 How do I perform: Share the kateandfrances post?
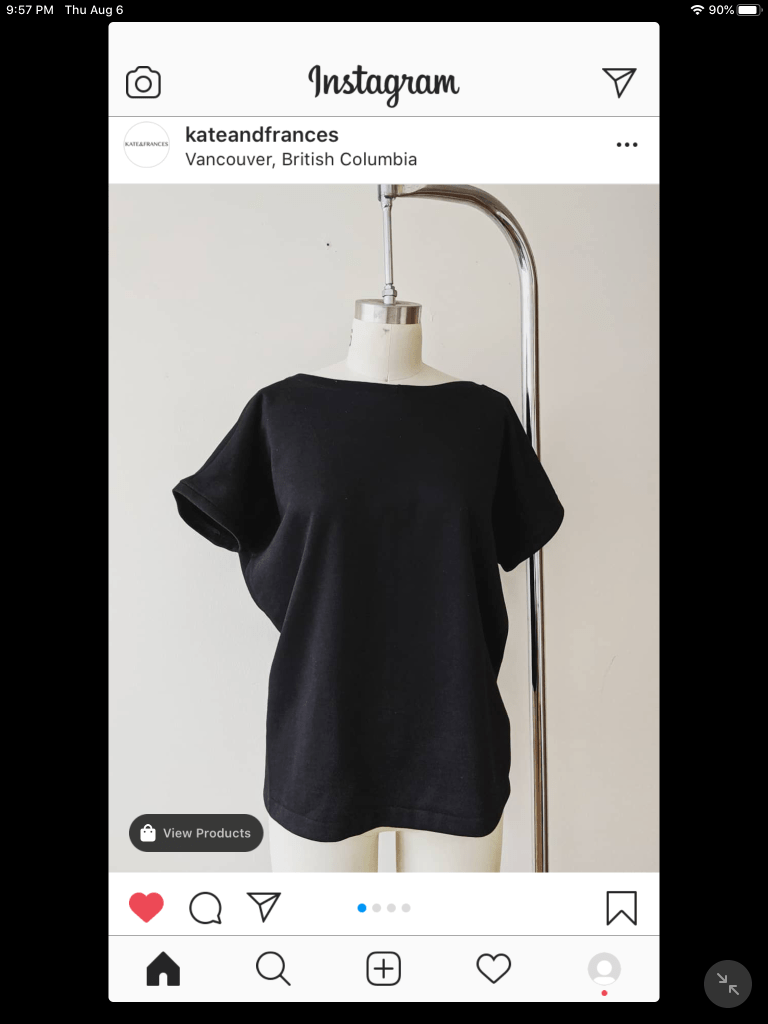[264, 907]
